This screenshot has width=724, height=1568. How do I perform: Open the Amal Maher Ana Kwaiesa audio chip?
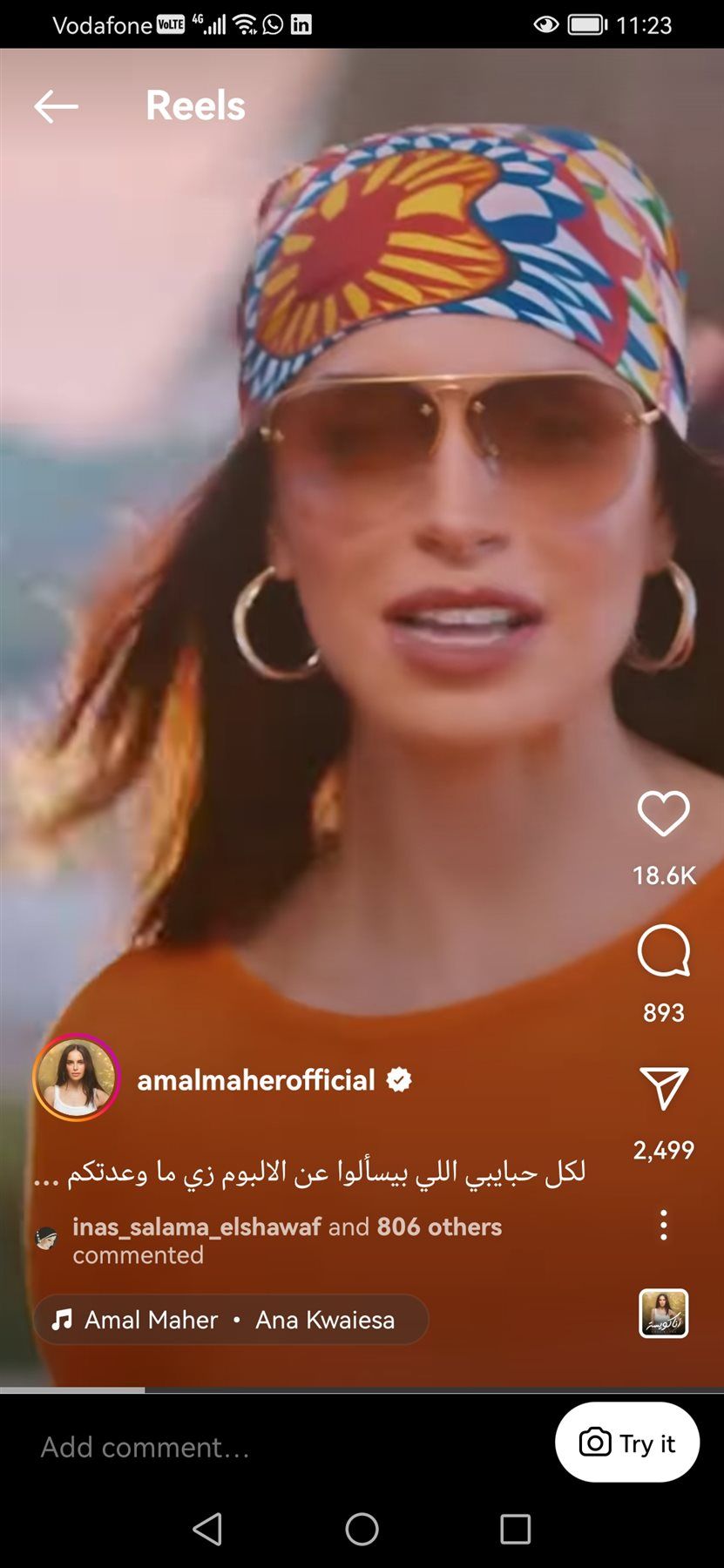point(231,1320)
